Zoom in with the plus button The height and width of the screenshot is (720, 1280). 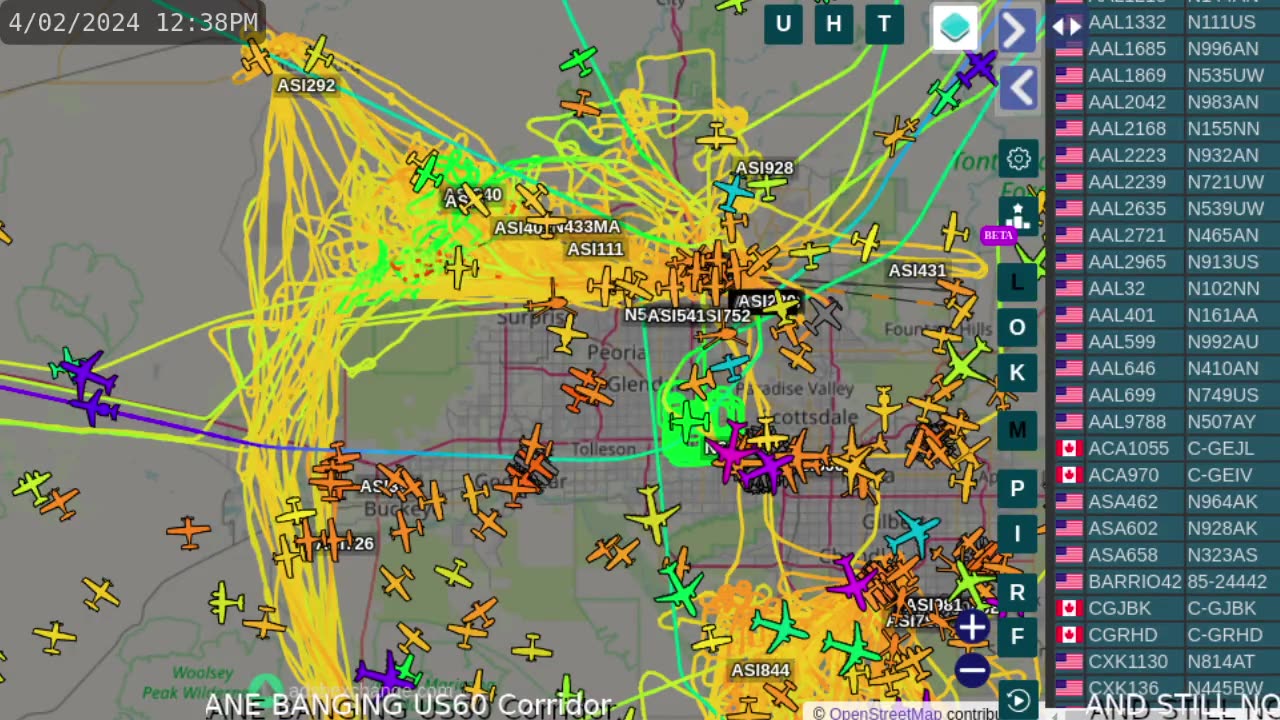(972, 628)
